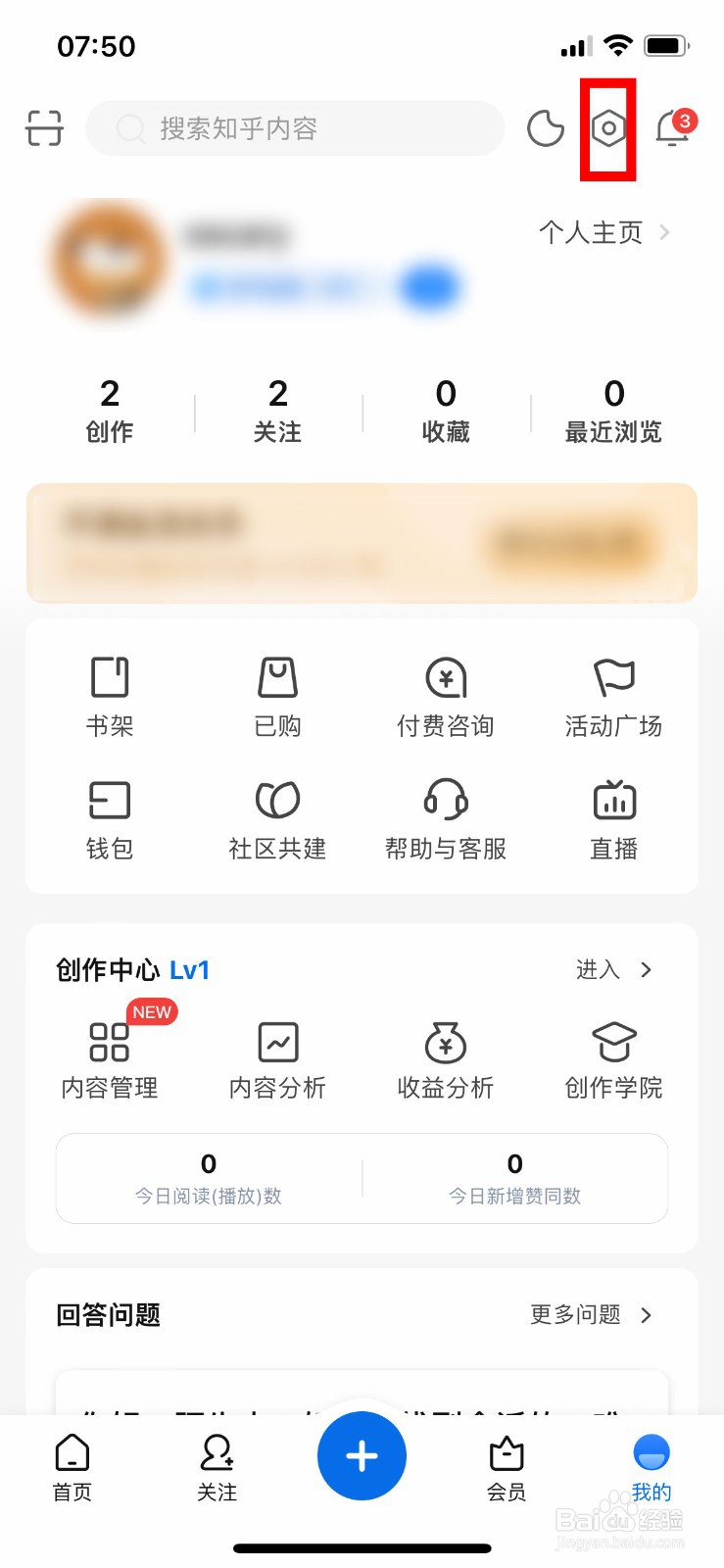View 更多问题
This screenshot has width=724, height=1568.
(x=590, y=1314)
